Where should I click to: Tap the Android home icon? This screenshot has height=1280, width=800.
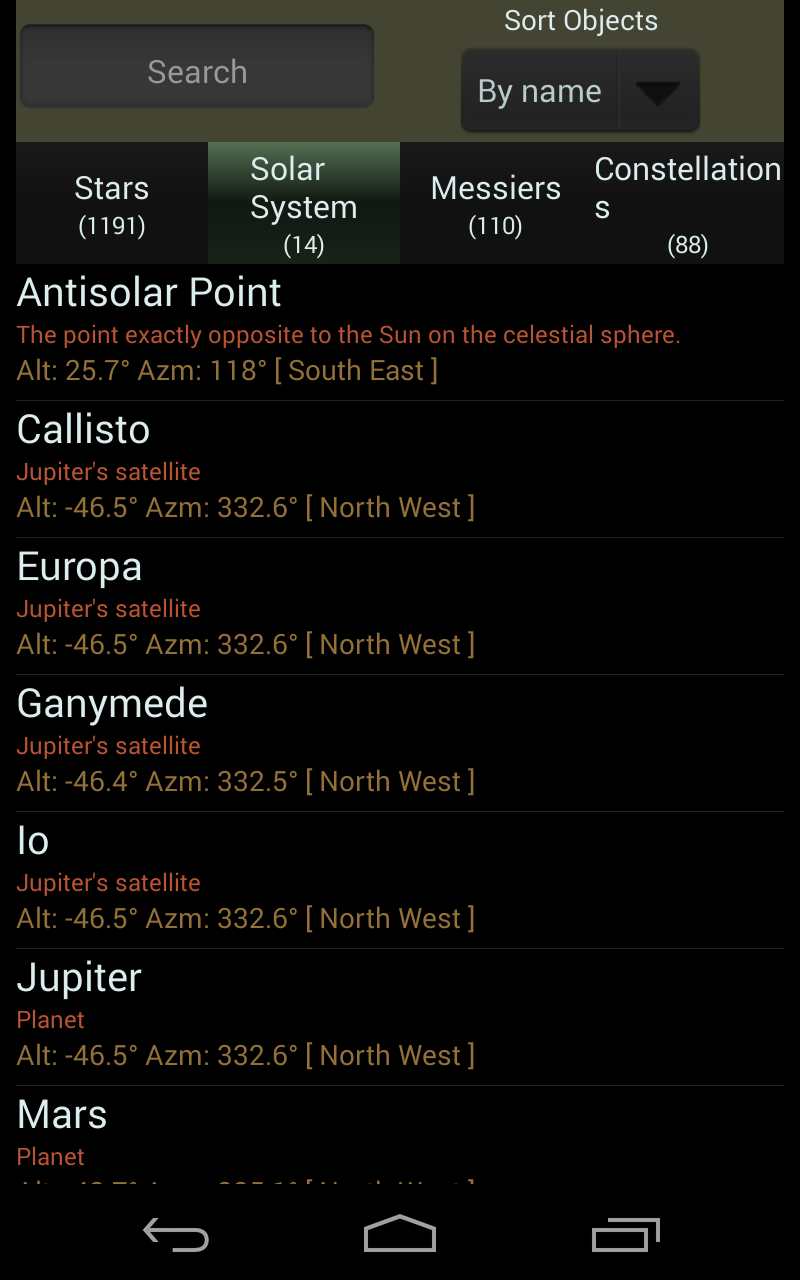click(x=399, y=1235)
